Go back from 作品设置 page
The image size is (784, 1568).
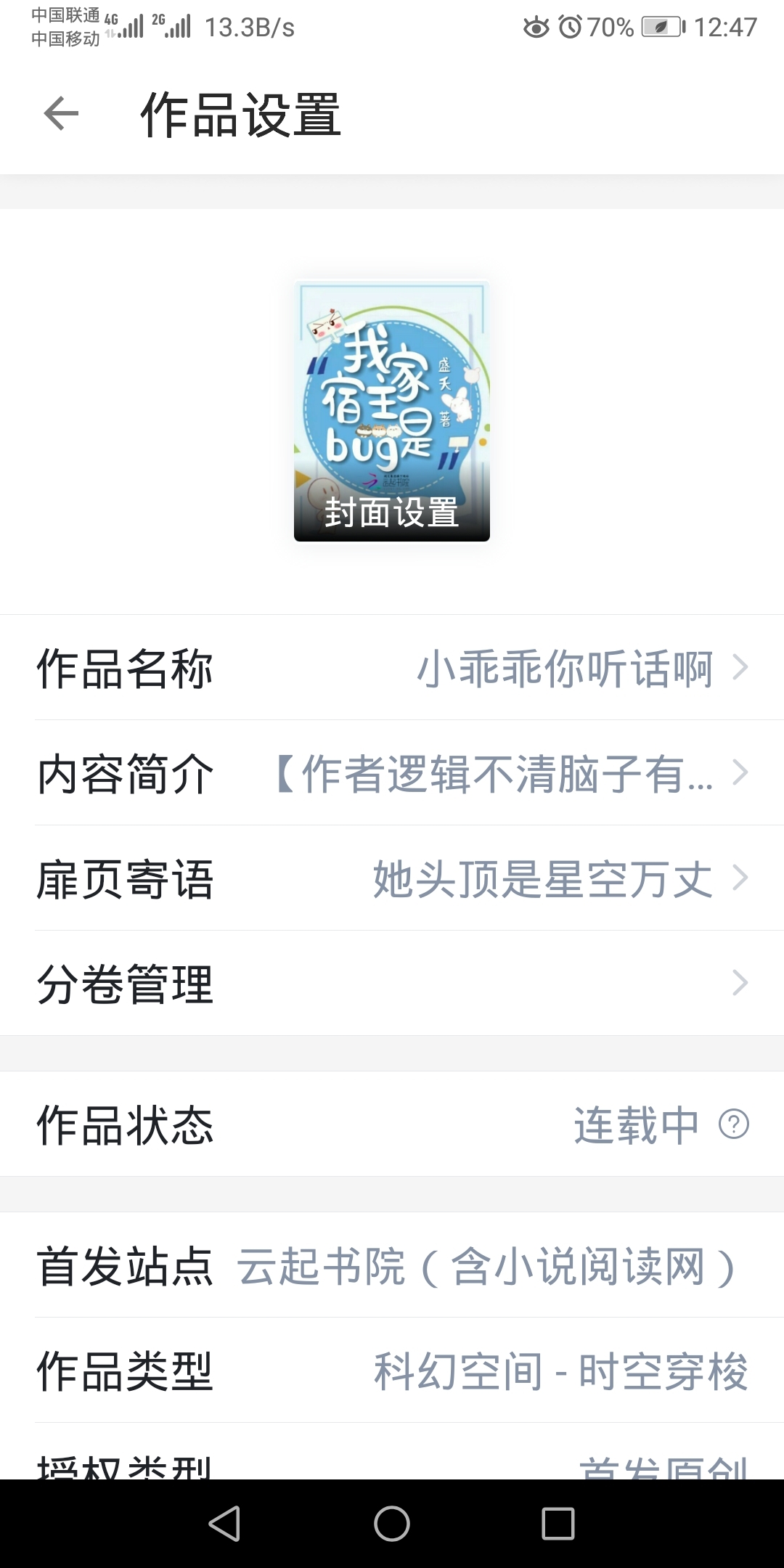61,114
